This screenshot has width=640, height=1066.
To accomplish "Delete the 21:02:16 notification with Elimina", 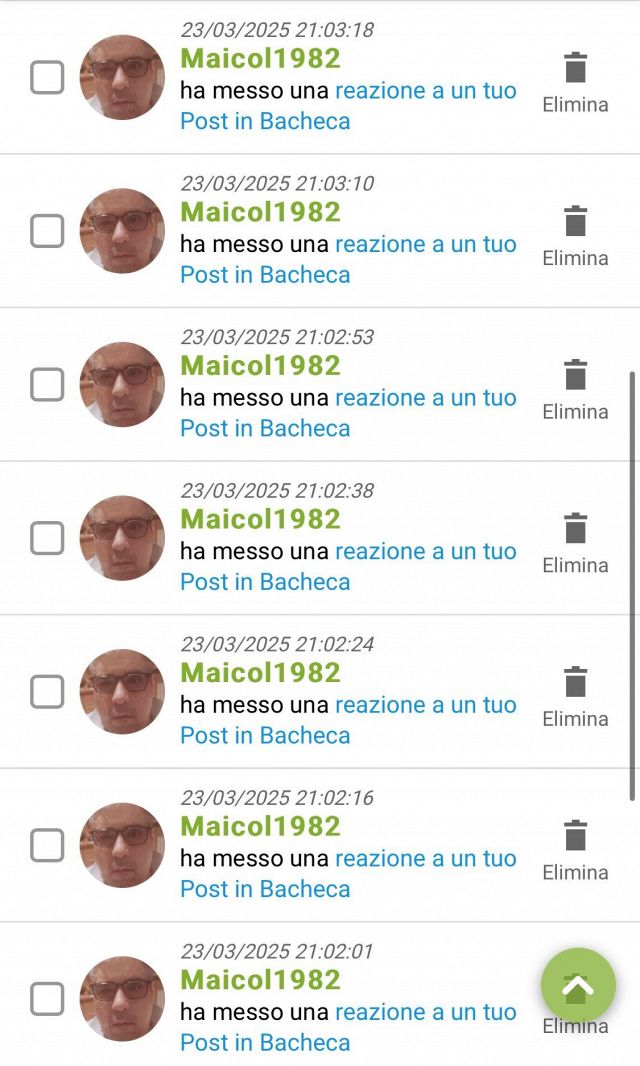I will [575, 850].
